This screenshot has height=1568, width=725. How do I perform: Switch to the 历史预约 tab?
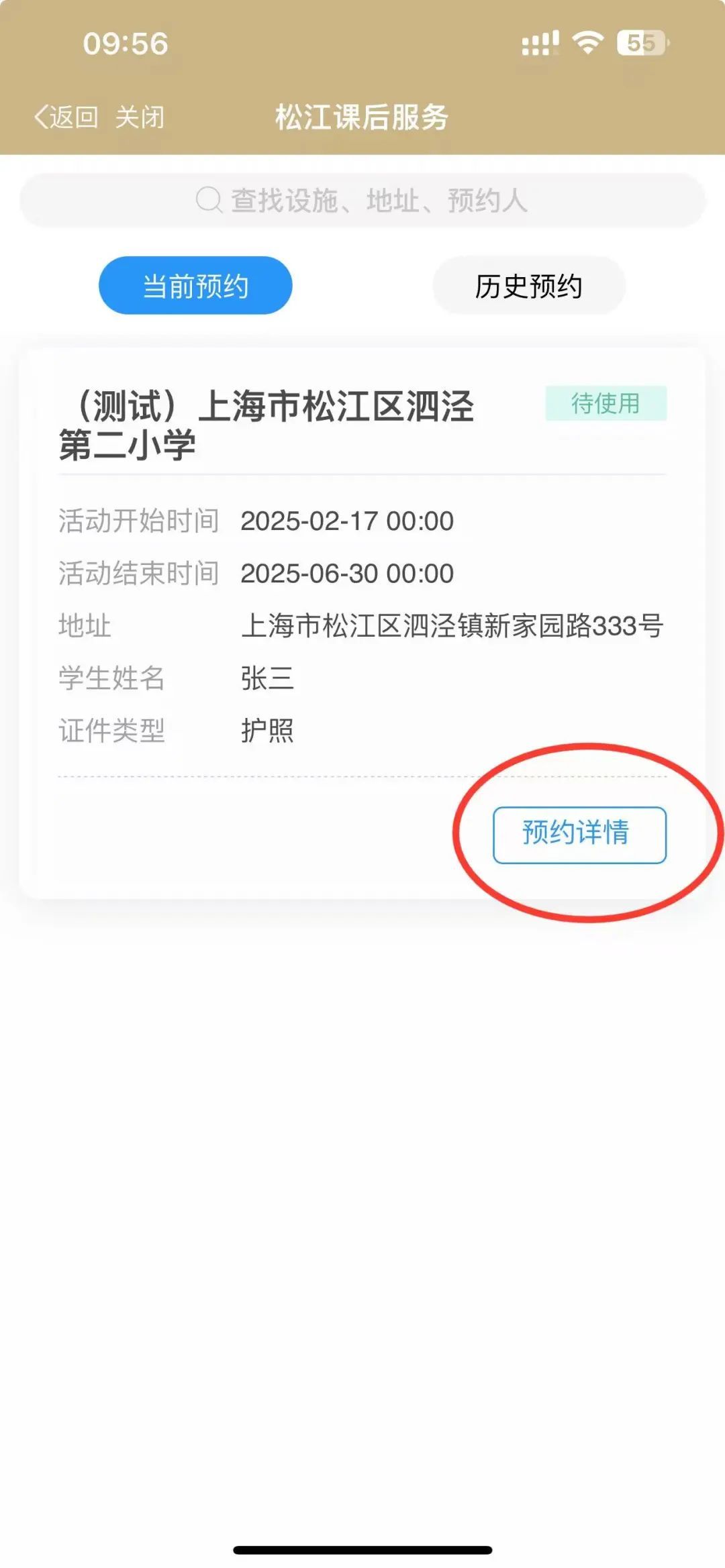[529, 286]
